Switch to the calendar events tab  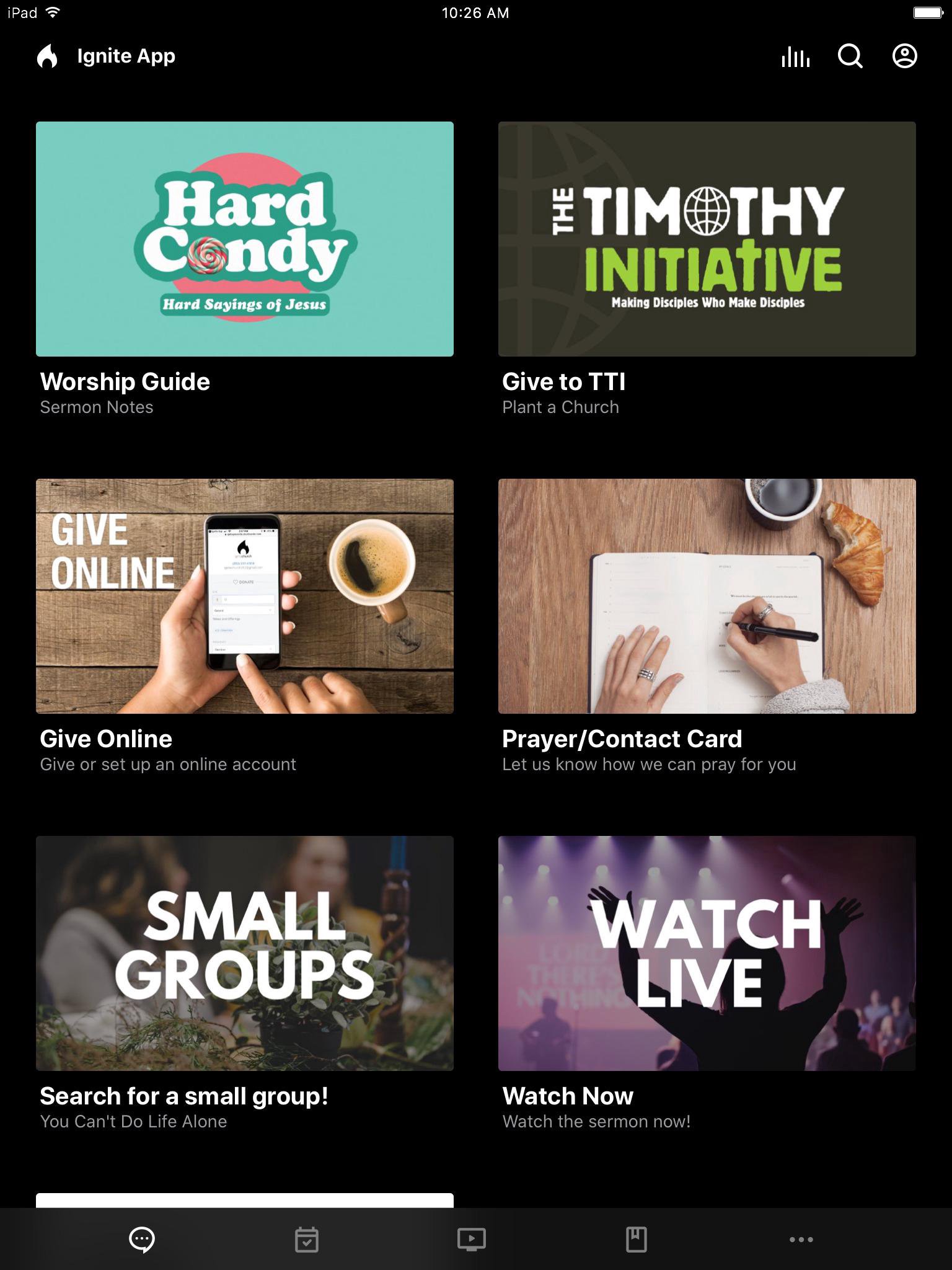tap(307, 1240)
